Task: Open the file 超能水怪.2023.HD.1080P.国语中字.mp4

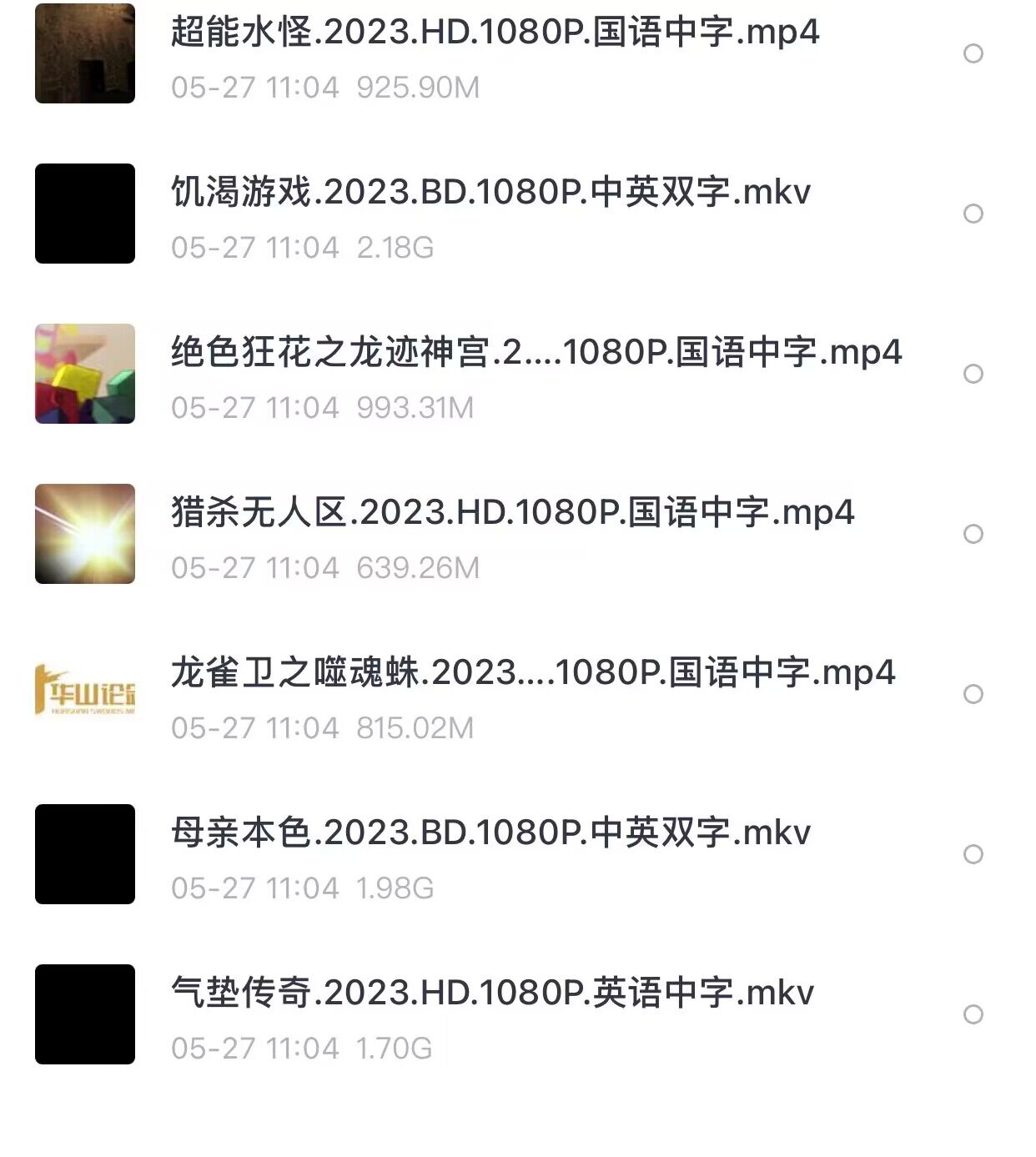Action: [495, 33]
